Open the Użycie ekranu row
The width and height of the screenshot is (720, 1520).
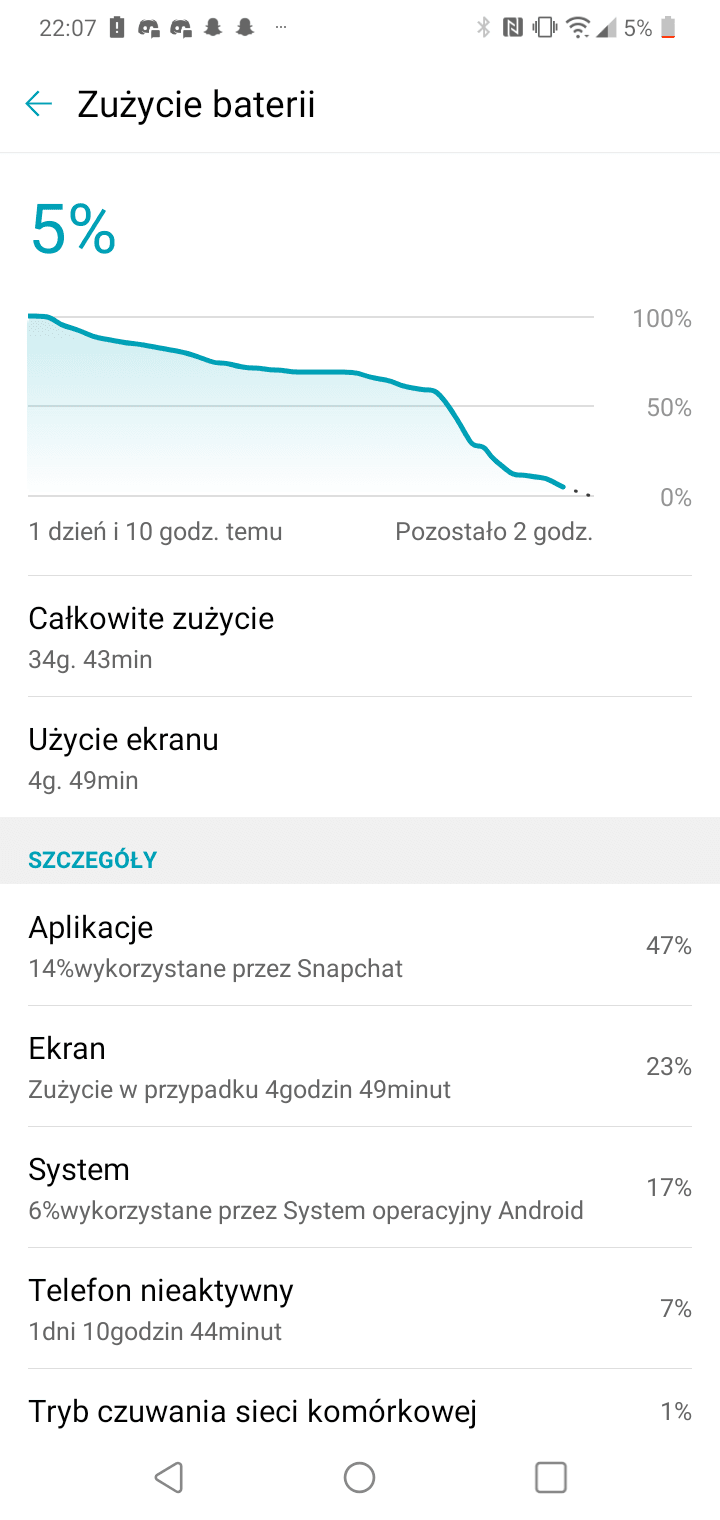[360, 758]
